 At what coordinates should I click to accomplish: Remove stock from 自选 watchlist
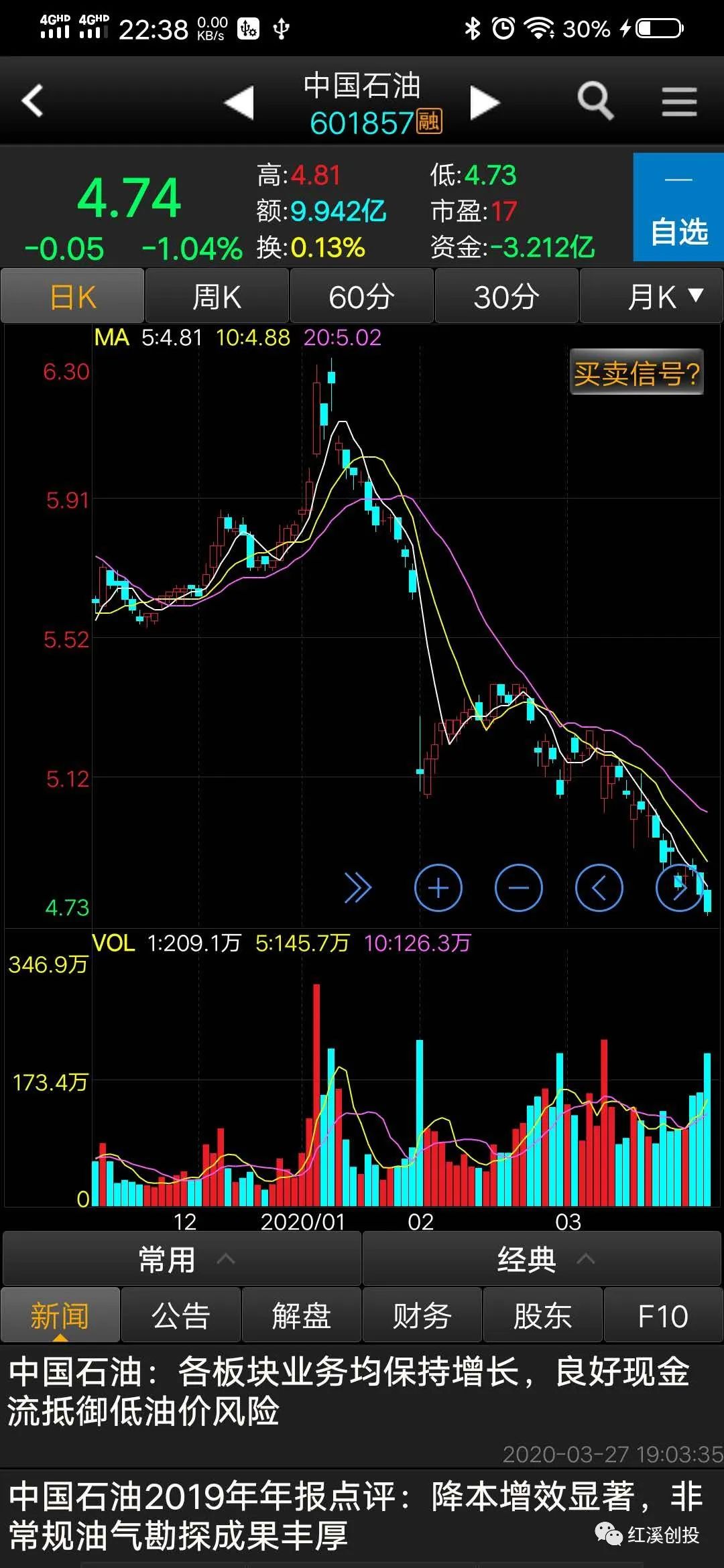point(678,207)
